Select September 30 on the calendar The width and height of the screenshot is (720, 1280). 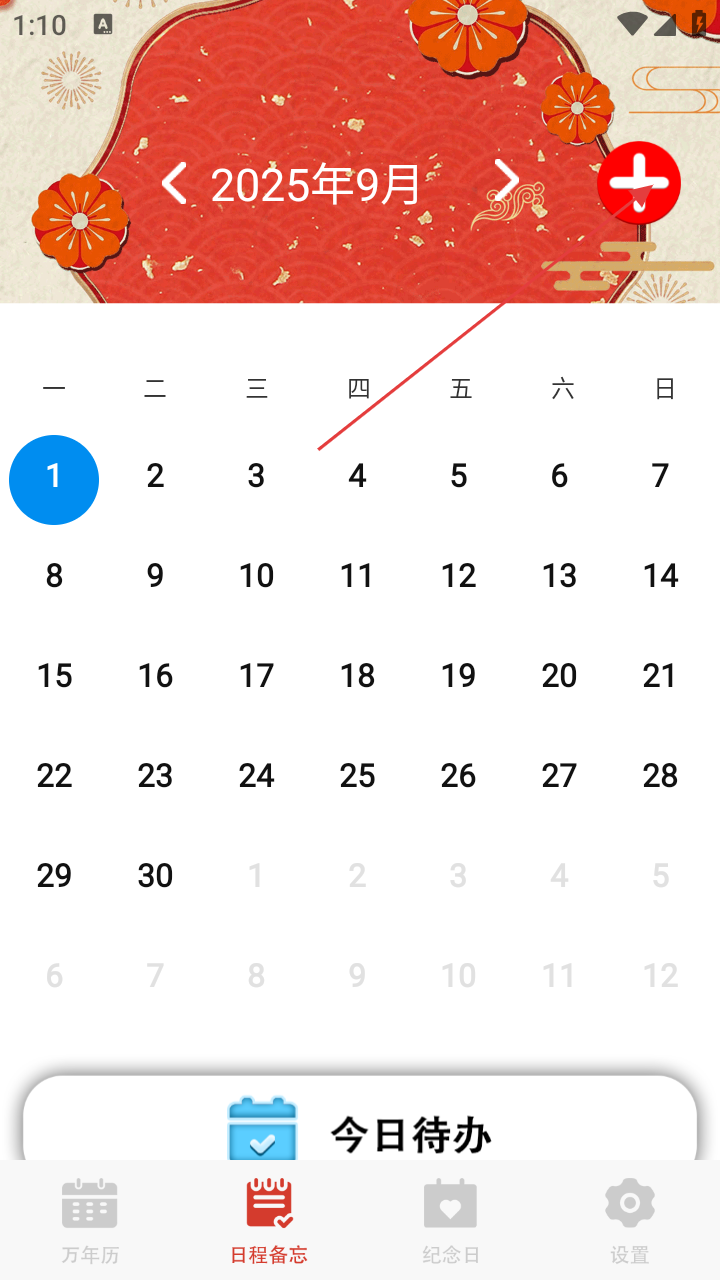155,876
